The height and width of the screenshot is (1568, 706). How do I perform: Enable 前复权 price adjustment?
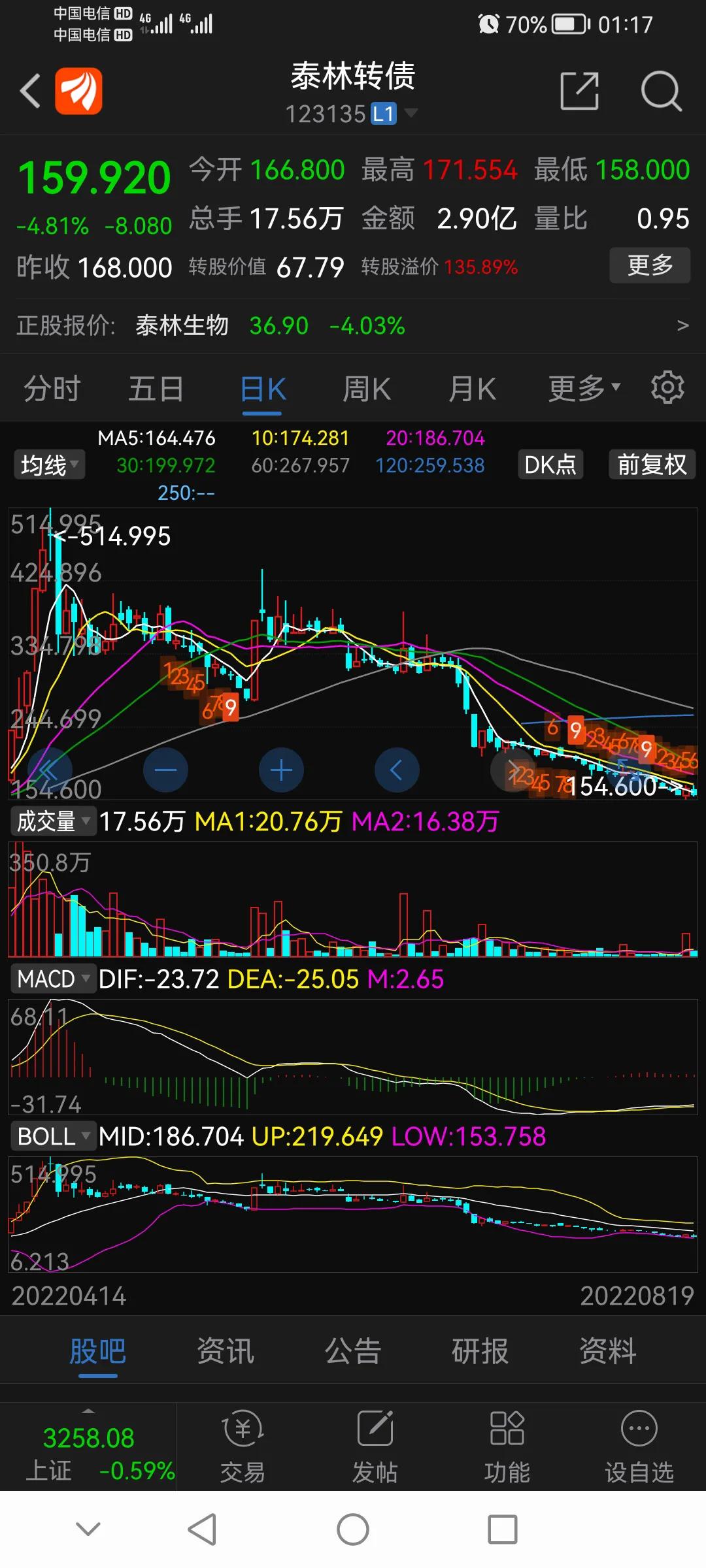651,465
